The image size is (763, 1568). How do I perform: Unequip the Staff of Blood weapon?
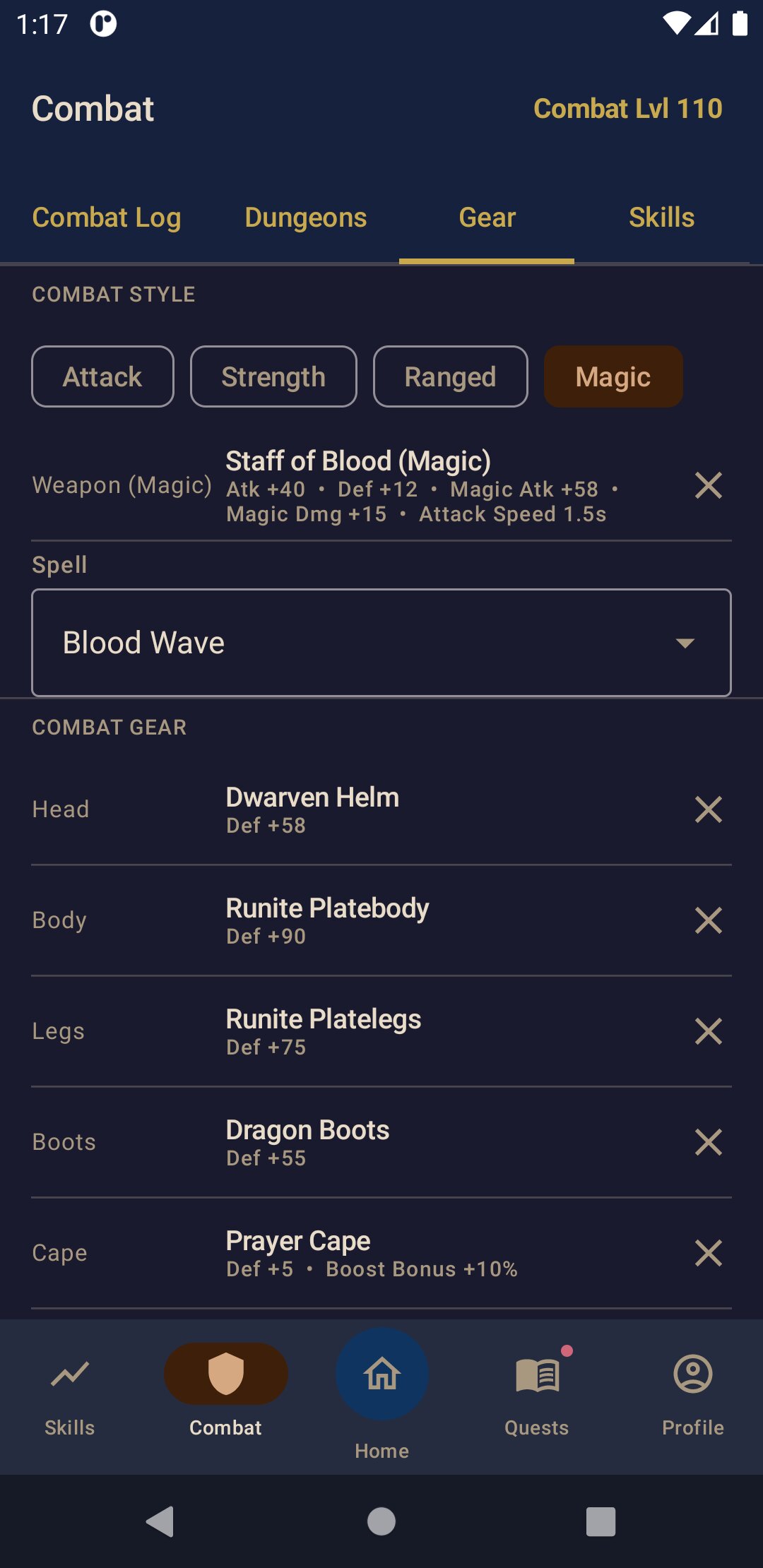point(709,485)
